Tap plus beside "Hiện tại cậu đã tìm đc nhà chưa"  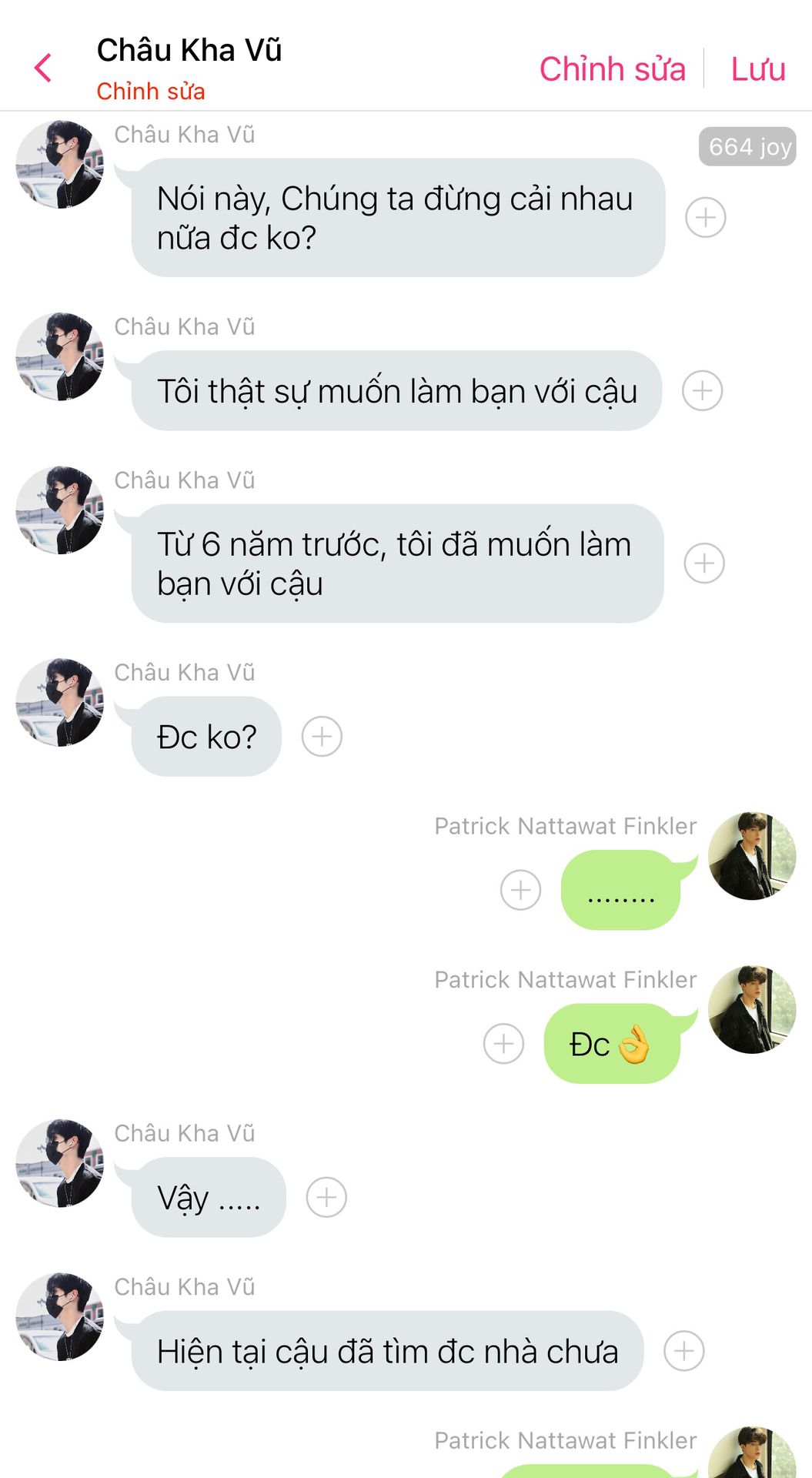point(684,1351)
